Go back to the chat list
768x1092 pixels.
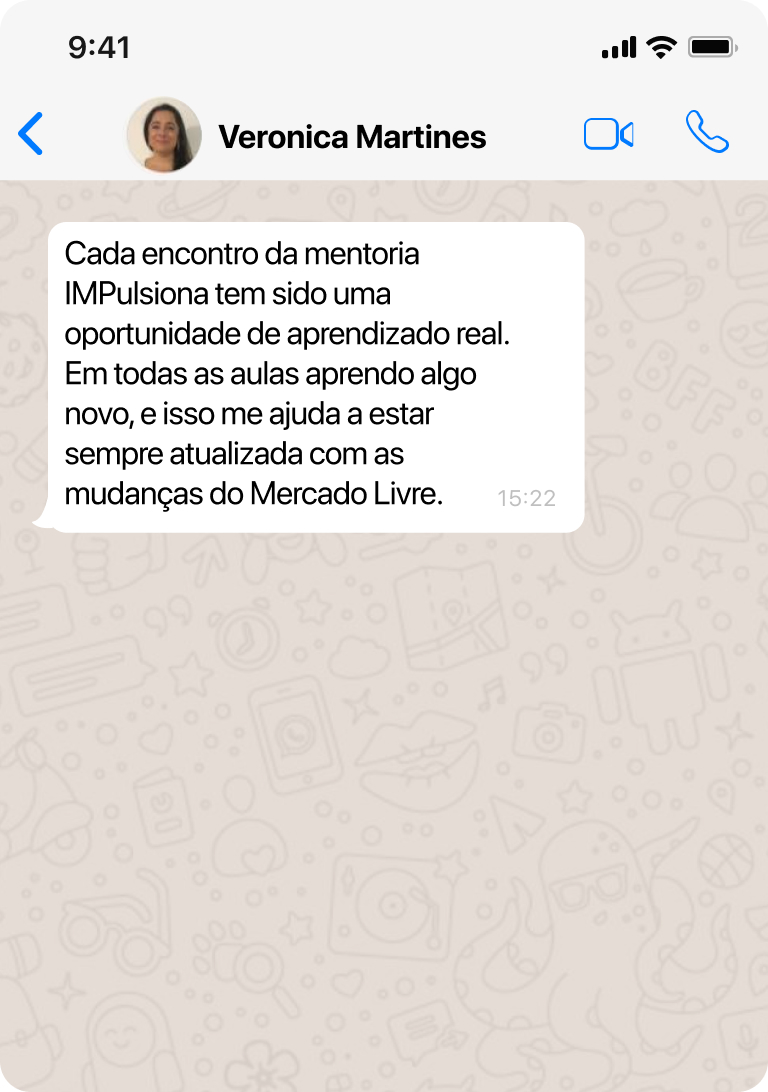(31, 134)
